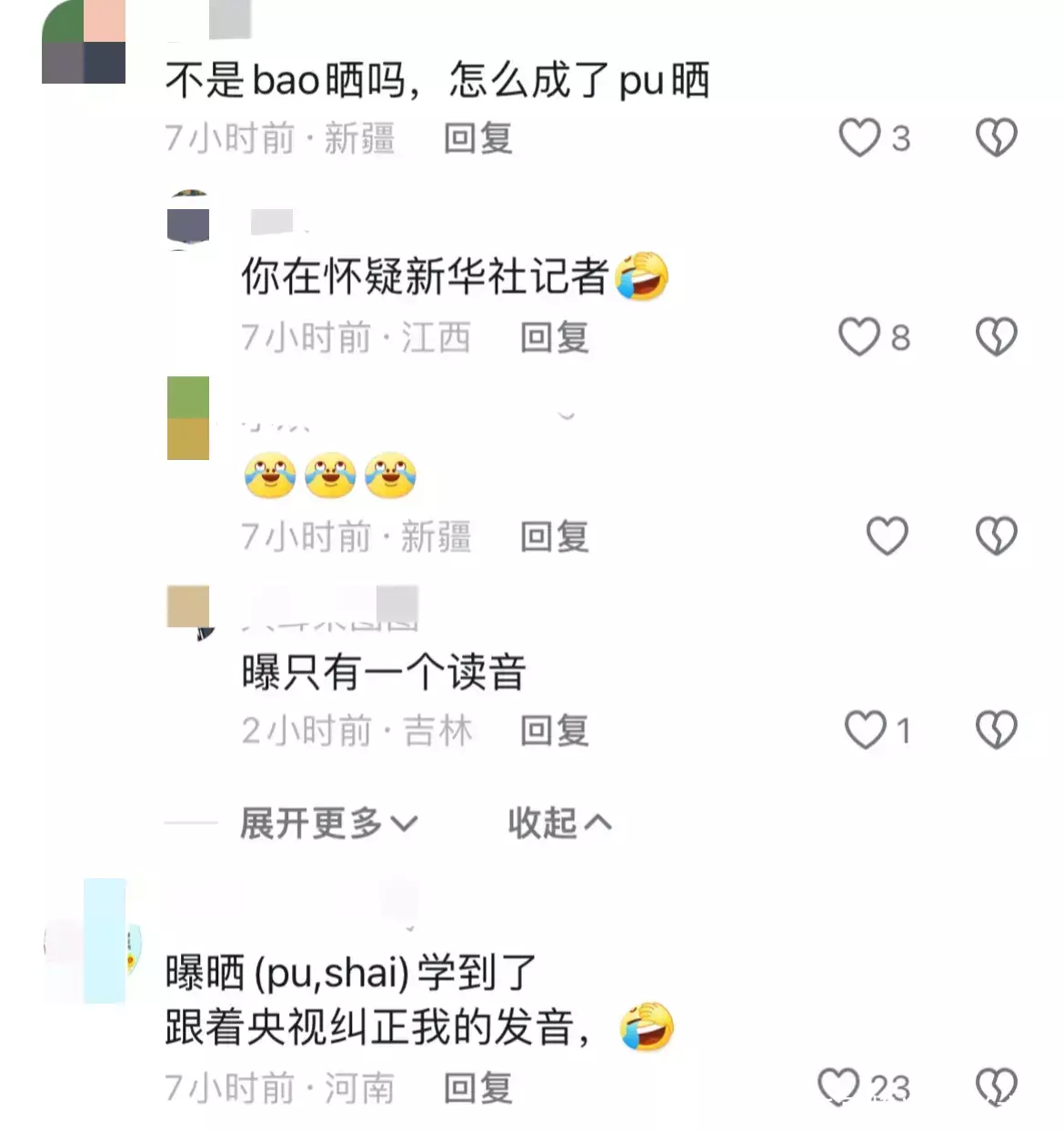
Task: Like the '曝晒(pu,shai)学到了' comment
Action: pos(838,1086)
